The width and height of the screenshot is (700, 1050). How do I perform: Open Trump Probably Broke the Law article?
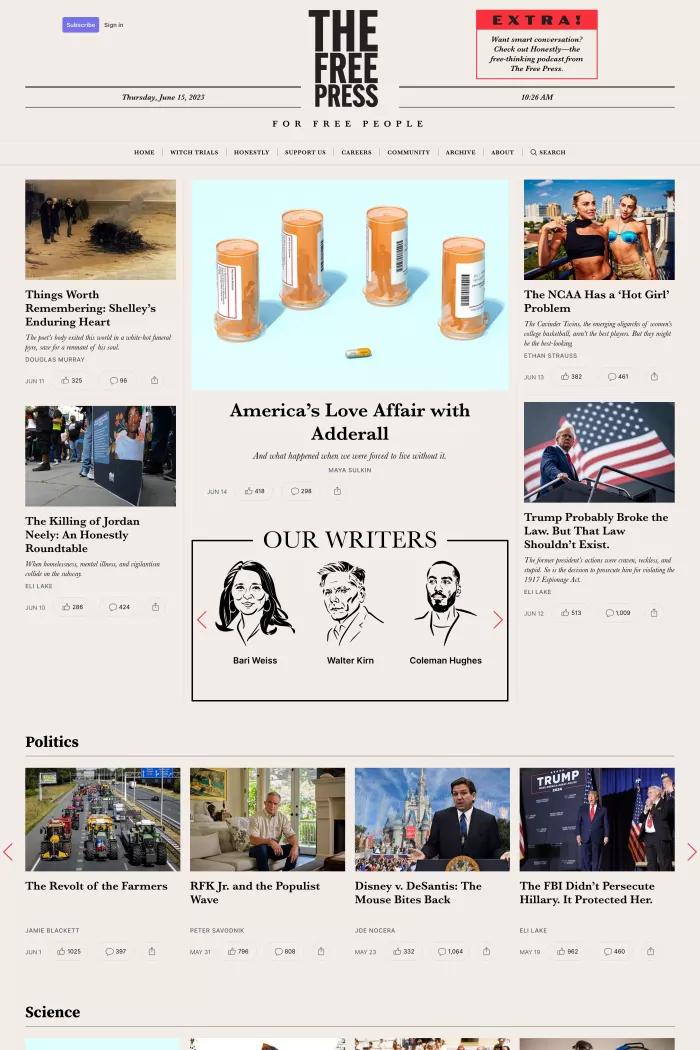point(596,531)
